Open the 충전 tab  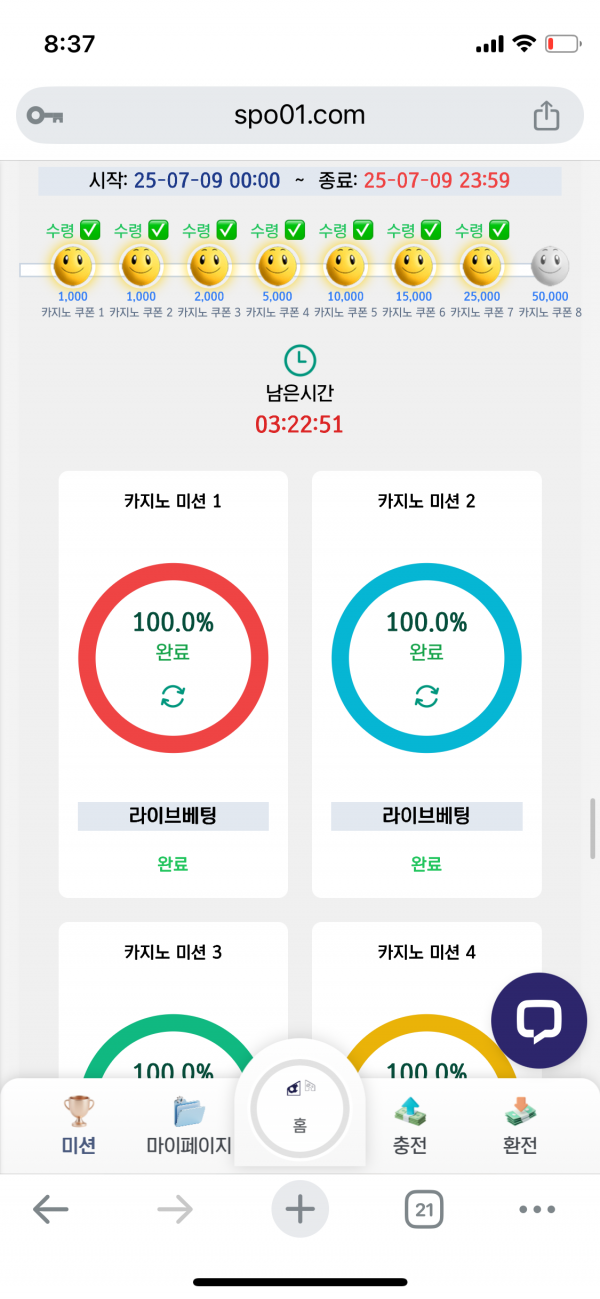411,1126
